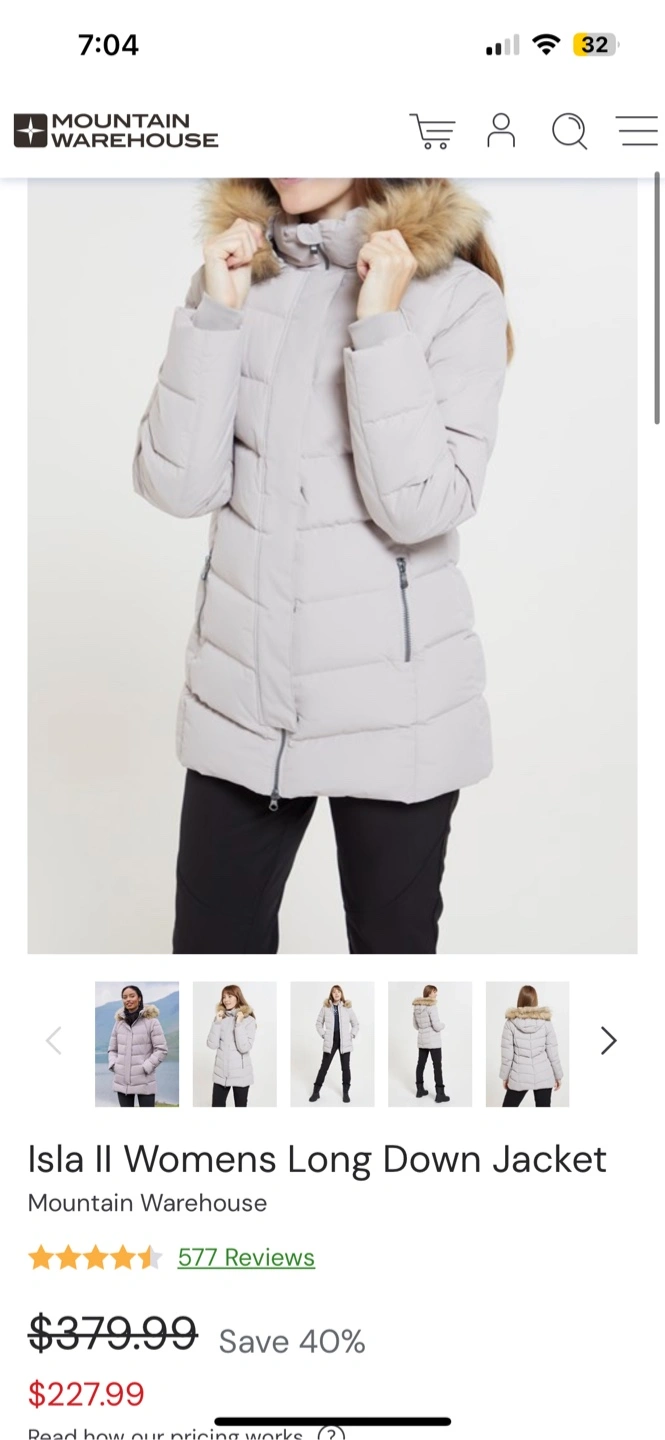View the enlarged jacket product image
The height and width of the screenshot is (1440, 665).
[x=332, y=565]
